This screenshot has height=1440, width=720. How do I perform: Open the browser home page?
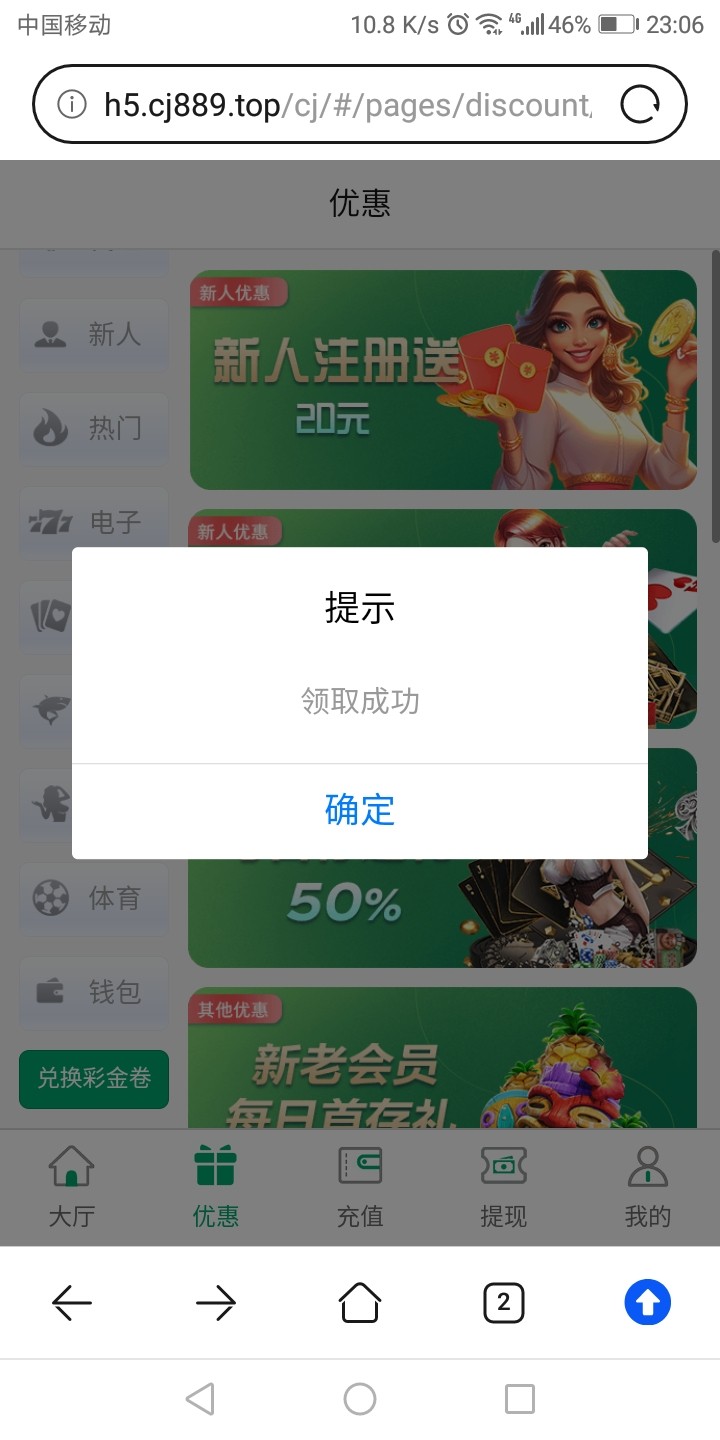360,1302
